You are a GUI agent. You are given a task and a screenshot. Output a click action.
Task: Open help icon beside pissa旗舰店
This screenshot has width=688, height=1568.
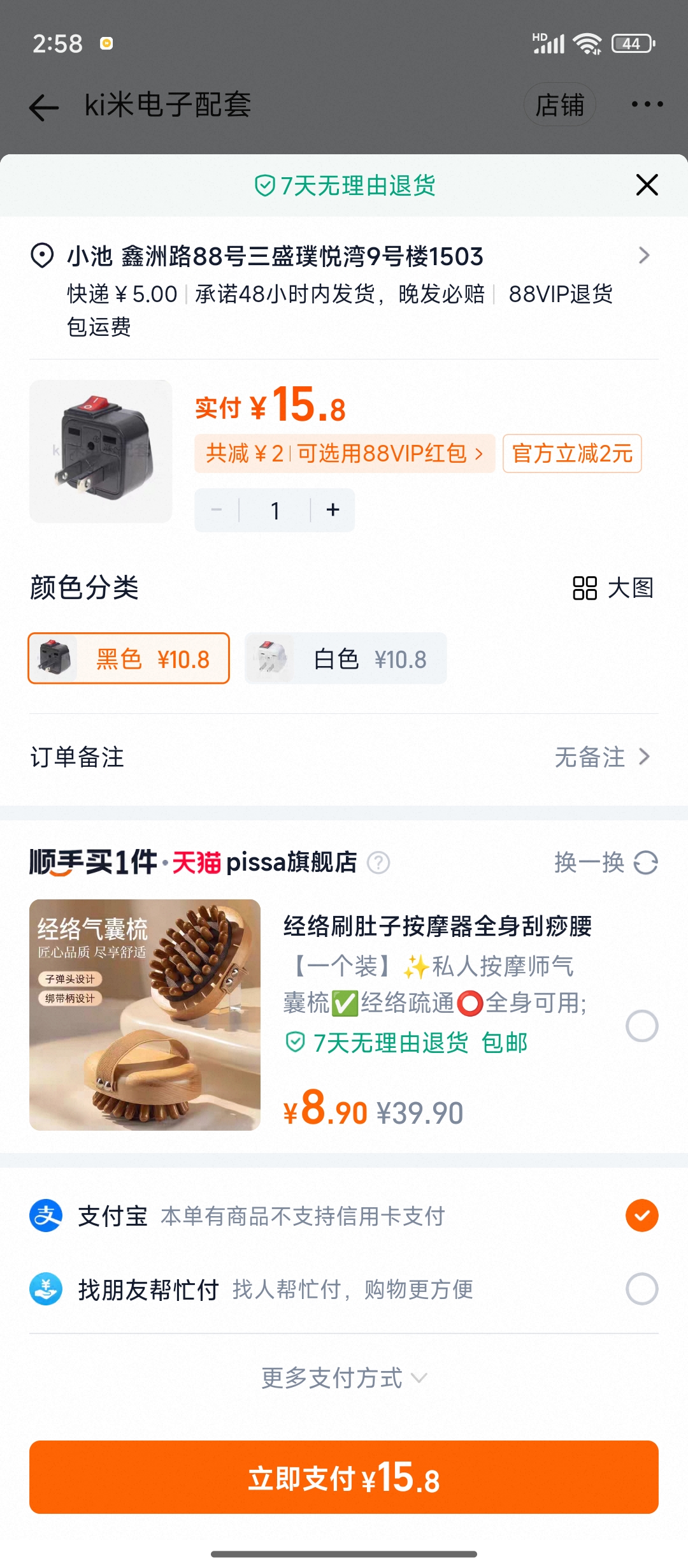[378, 862]
